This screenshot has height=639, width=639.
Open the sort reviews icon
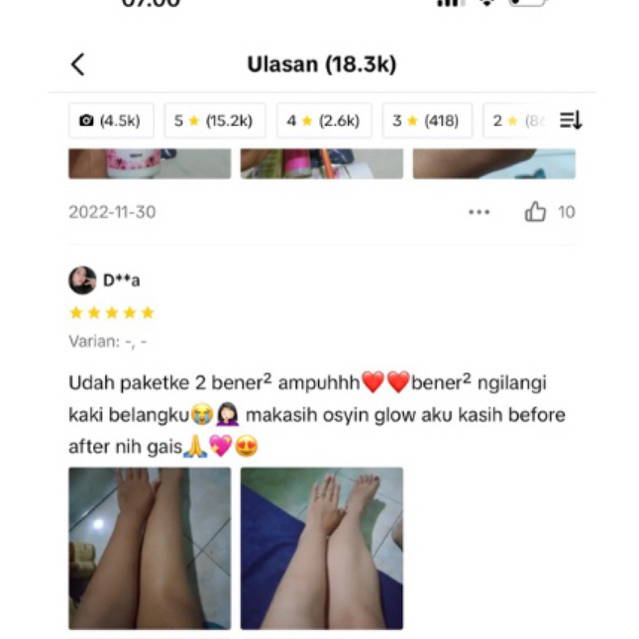coord(571,121)
